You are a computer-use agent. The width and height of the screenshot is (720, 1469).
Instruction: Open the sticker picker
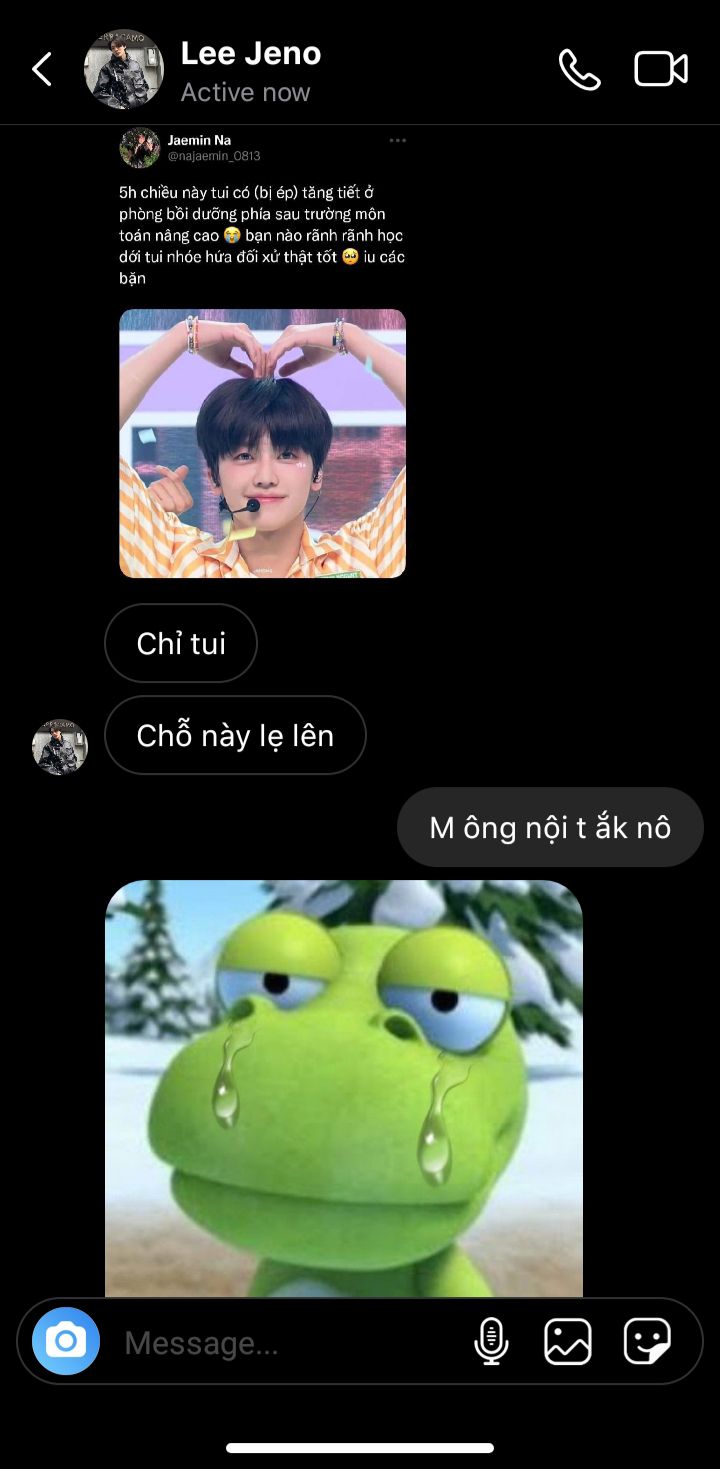pyautogui.click(x=647, y=1341)
